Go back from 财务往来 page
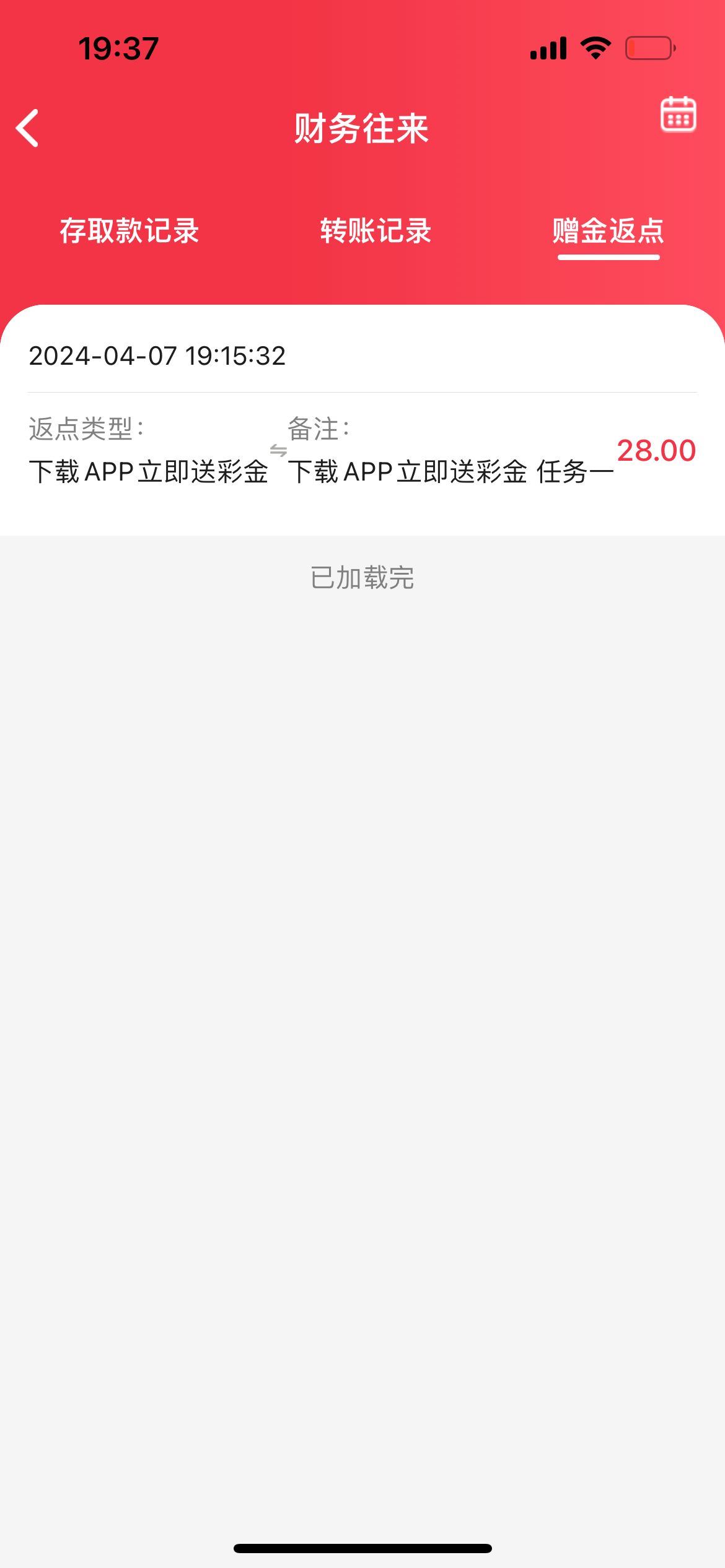 tap(28, 128)
